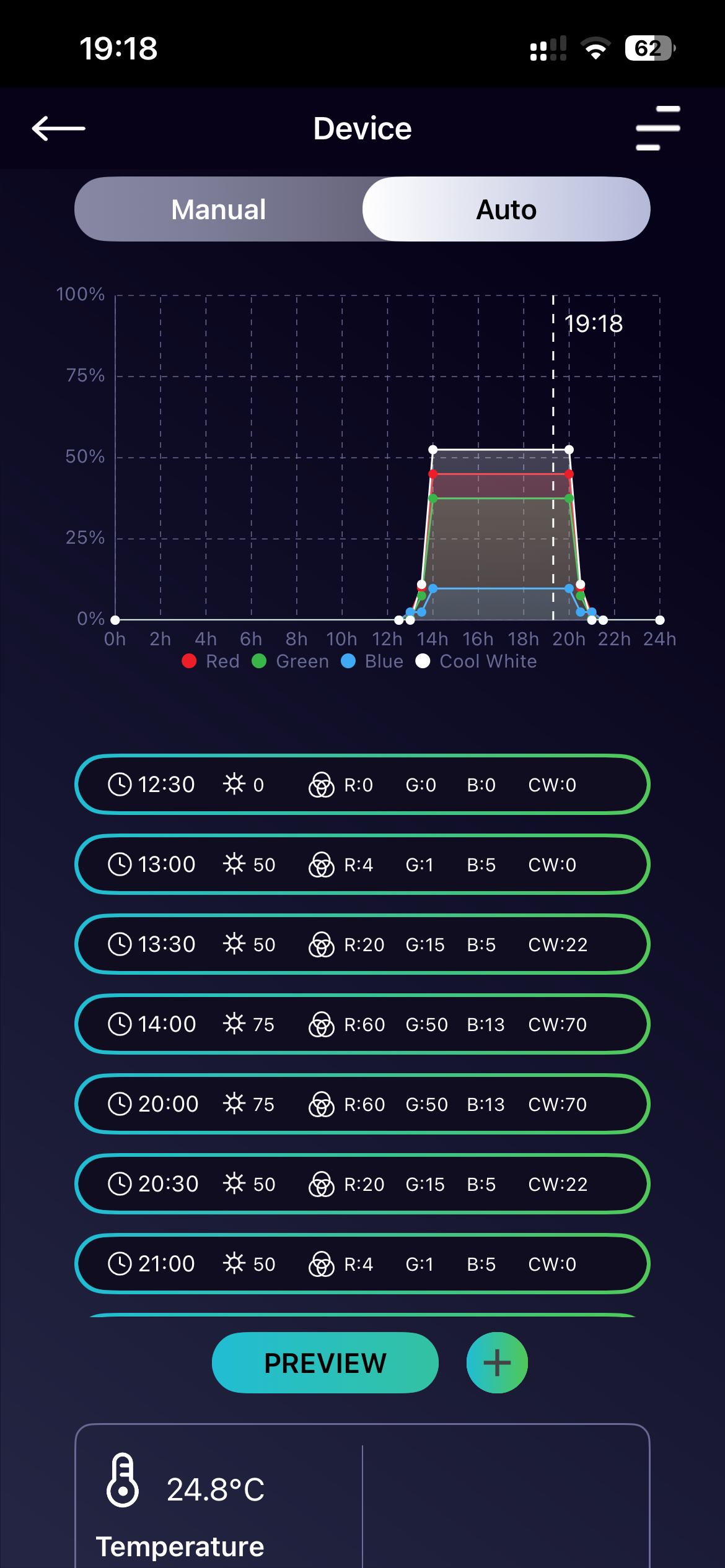
Task: Select the Auto mode tab
Action: 506,209
